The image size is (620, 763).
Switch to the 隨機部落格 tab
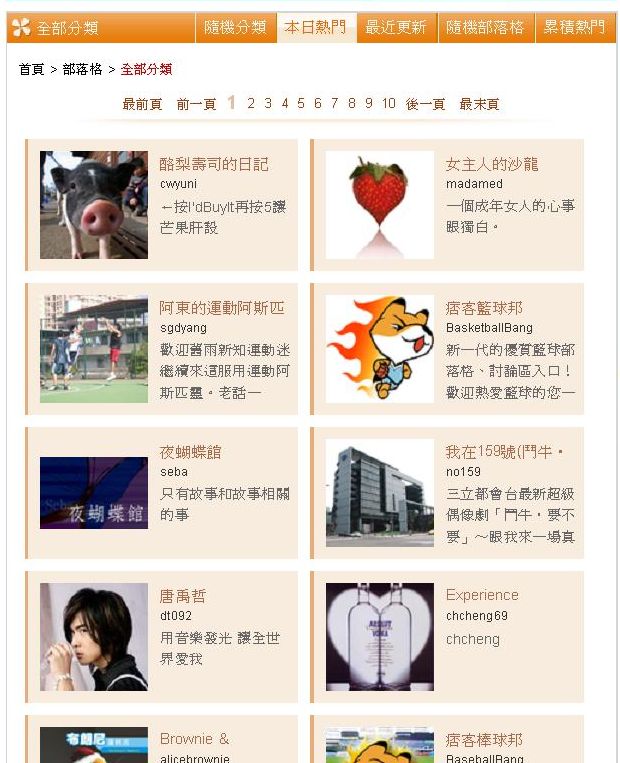485,28
